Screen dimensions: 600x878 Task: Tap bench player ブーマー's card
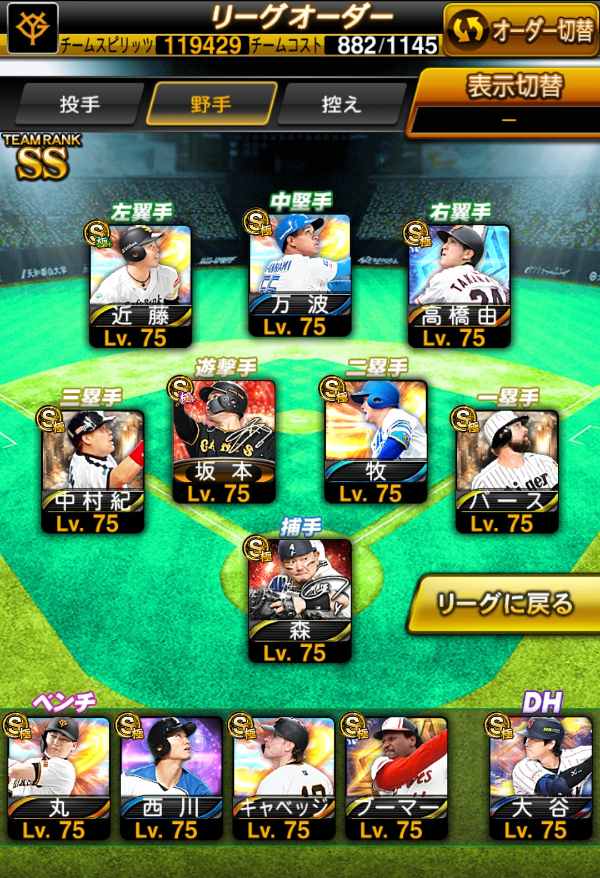point(396,778)
